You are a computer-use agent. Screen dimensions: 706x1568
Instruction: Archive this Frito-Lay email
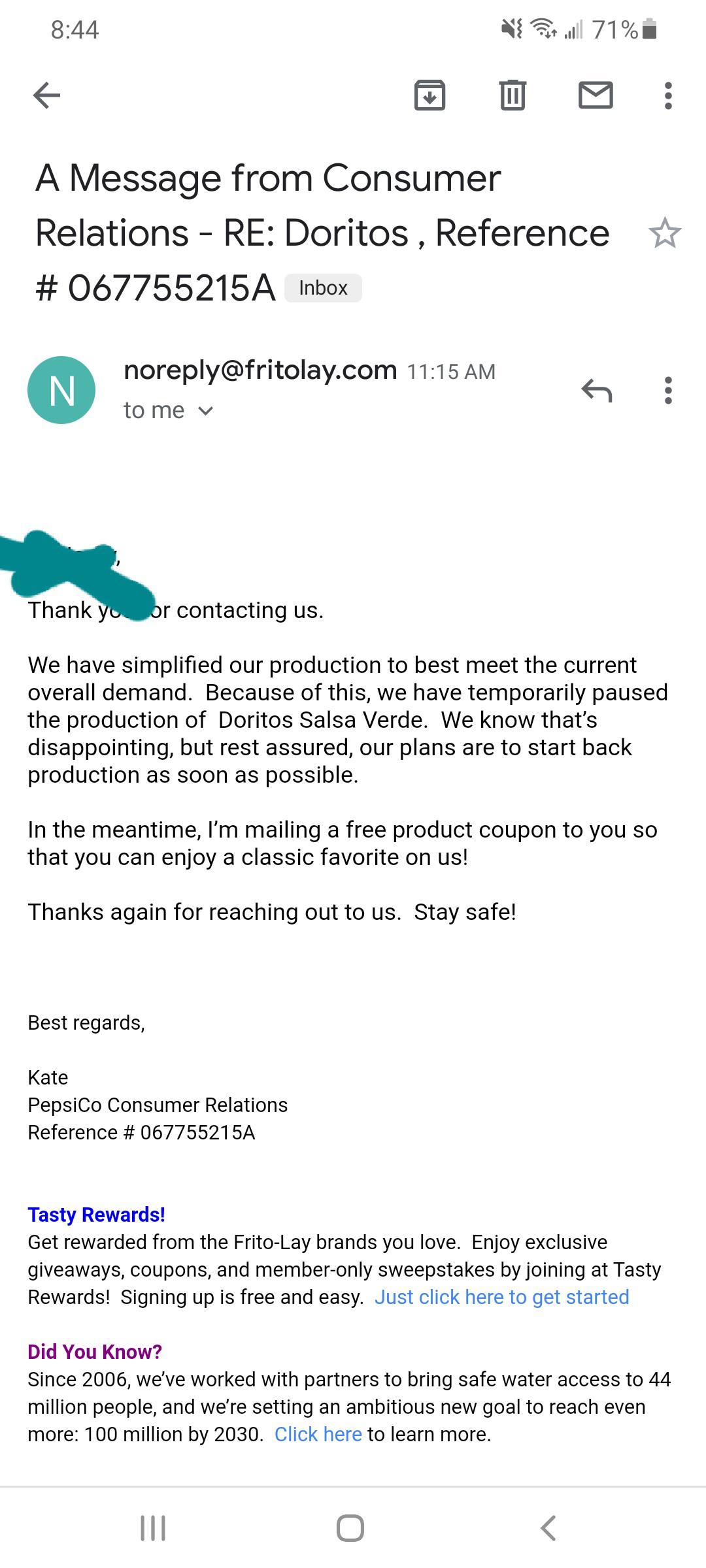(429, 95)
